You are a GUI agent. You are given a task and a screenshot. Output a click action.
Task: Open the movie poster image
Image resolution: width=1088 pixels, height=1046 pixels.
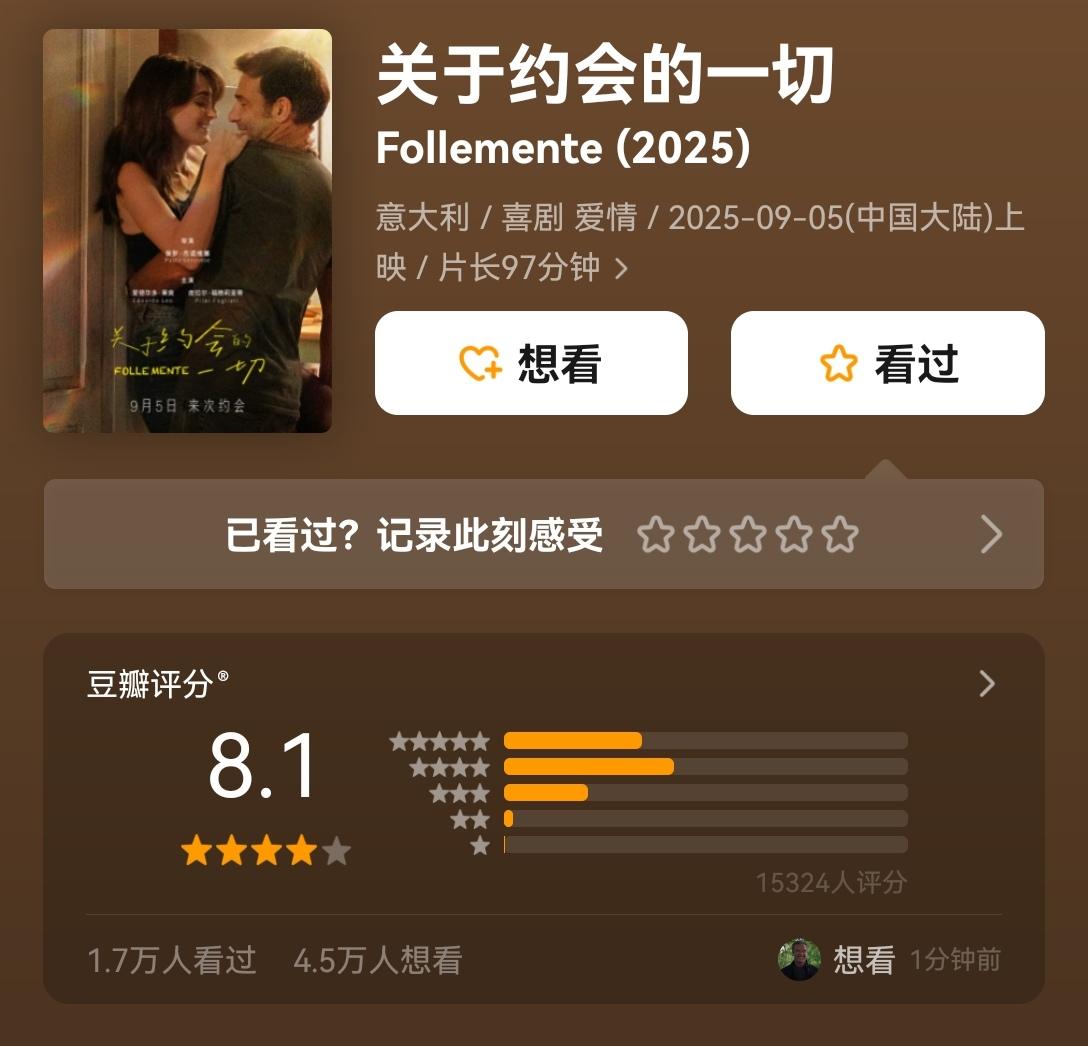click(x=187, y=231)
